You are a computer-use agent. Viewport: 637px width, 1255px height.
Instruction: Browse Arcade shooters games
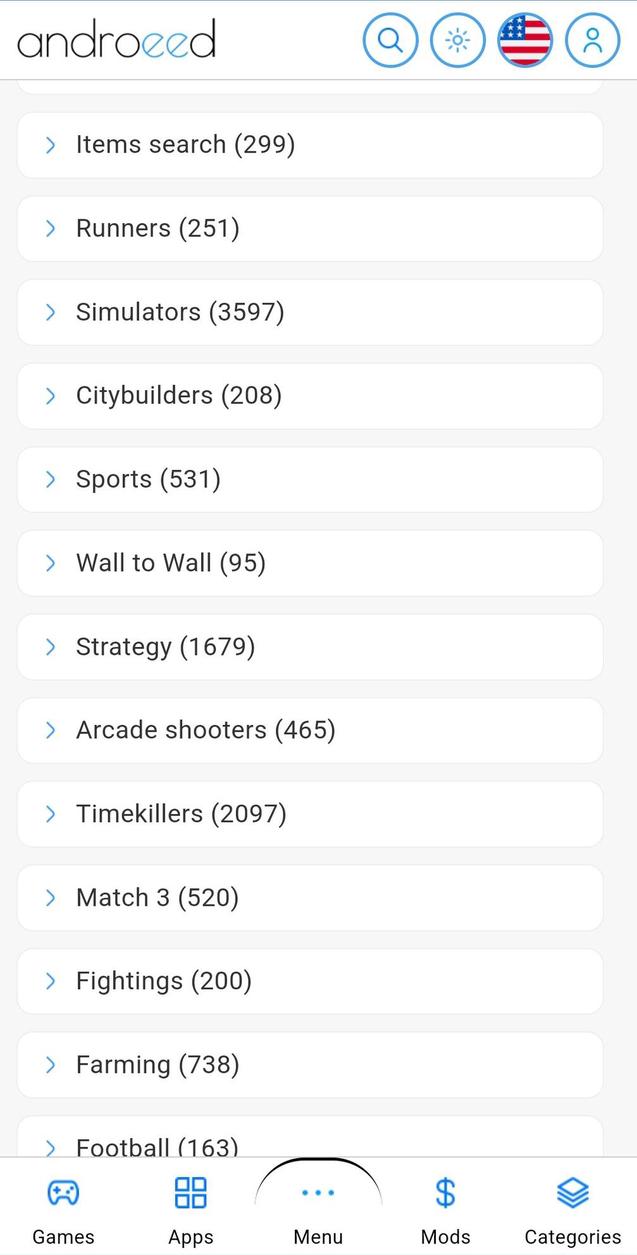[310, 731]
